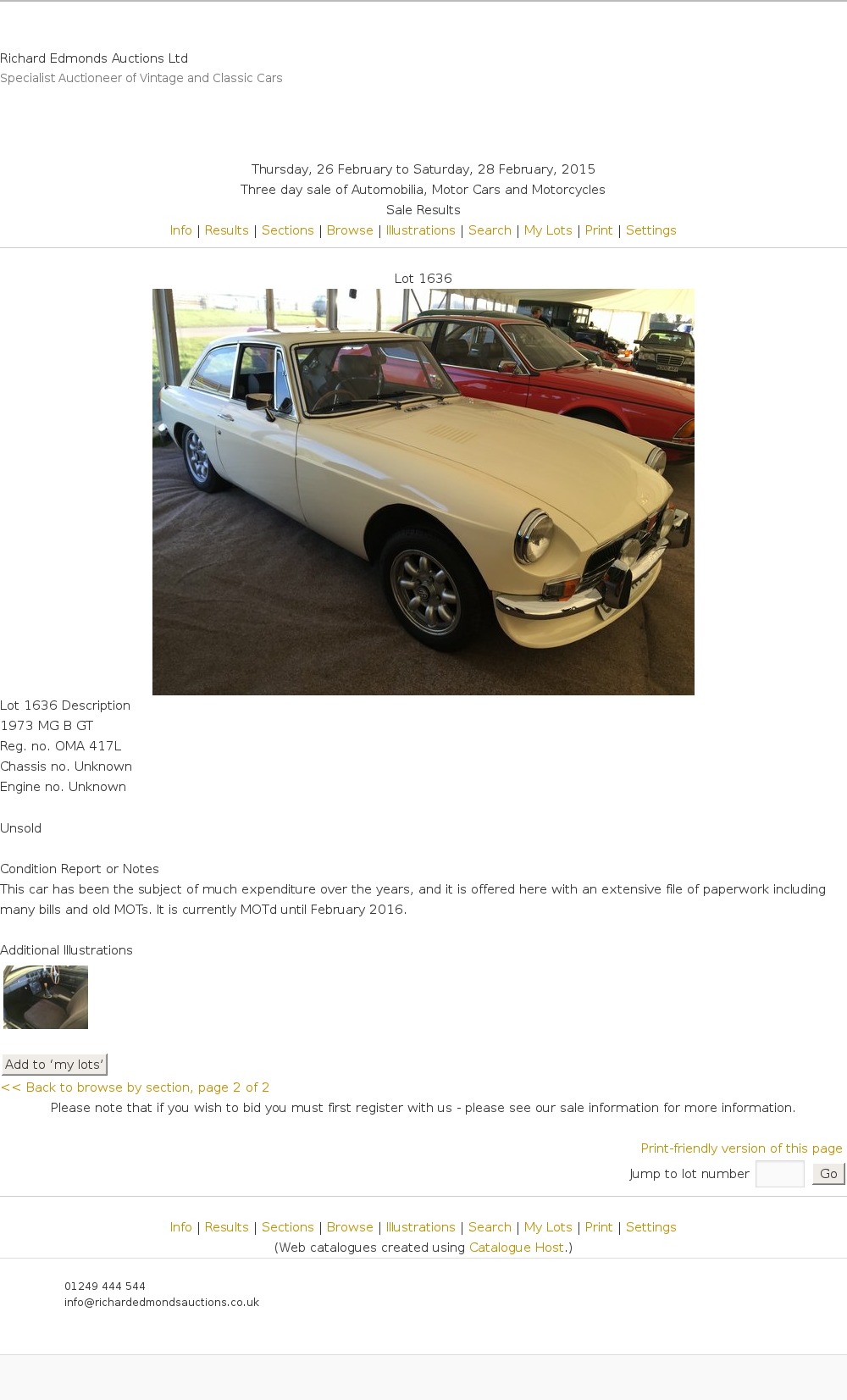Open My Lots in top menu
The width and height of the screenshot is (847, 1400).
[x=548, y=230]
